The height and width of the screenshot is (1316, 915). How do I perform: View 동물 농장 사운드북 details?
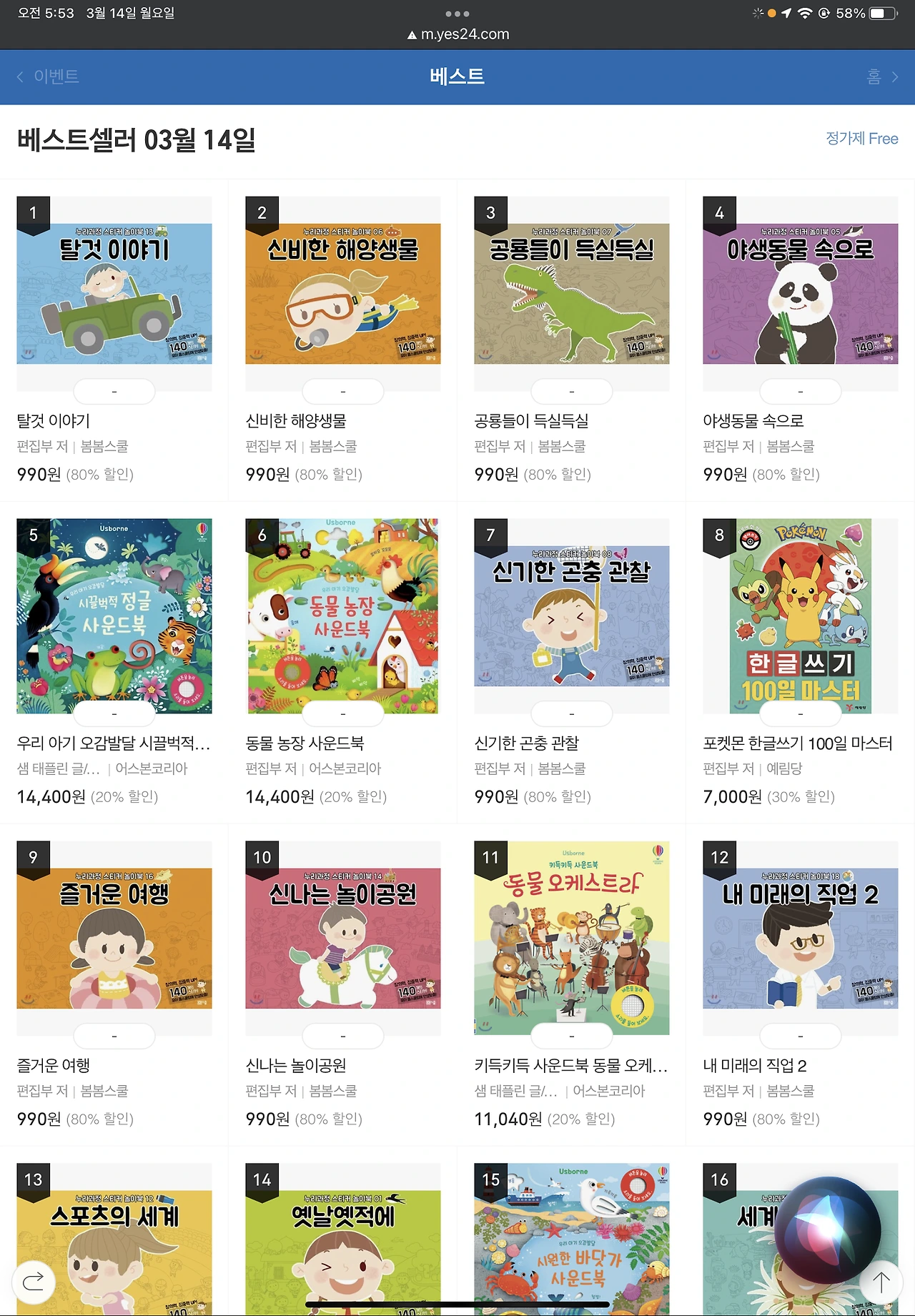click(343, 616)
